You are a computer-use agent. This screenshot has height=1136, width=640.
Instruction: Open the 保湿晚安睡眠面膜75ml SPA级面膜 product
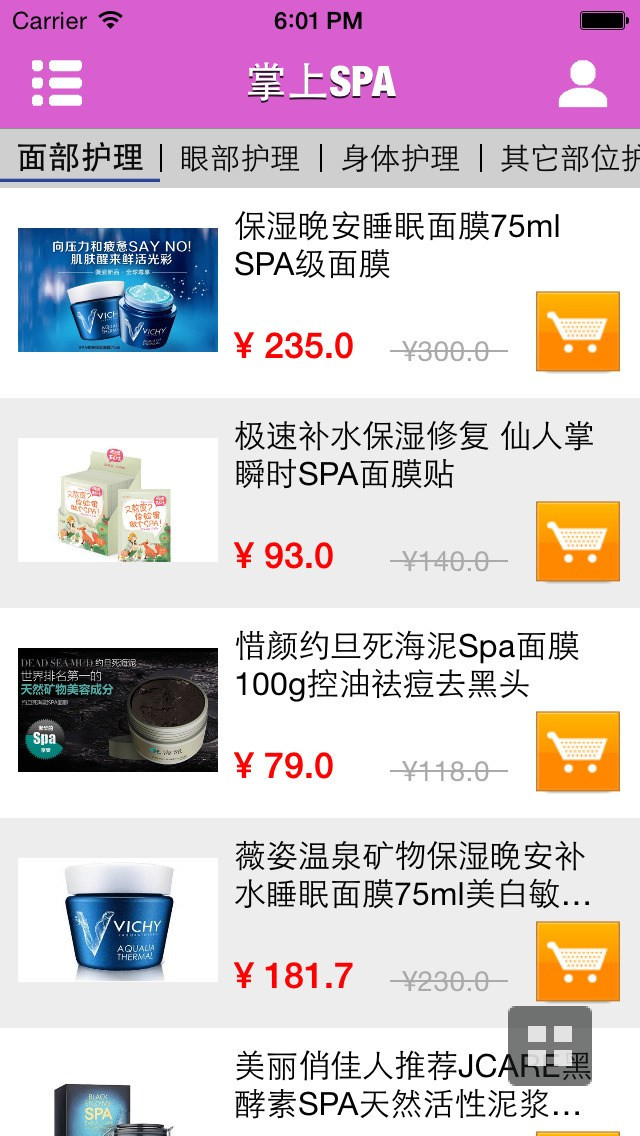tap(398, 246)
